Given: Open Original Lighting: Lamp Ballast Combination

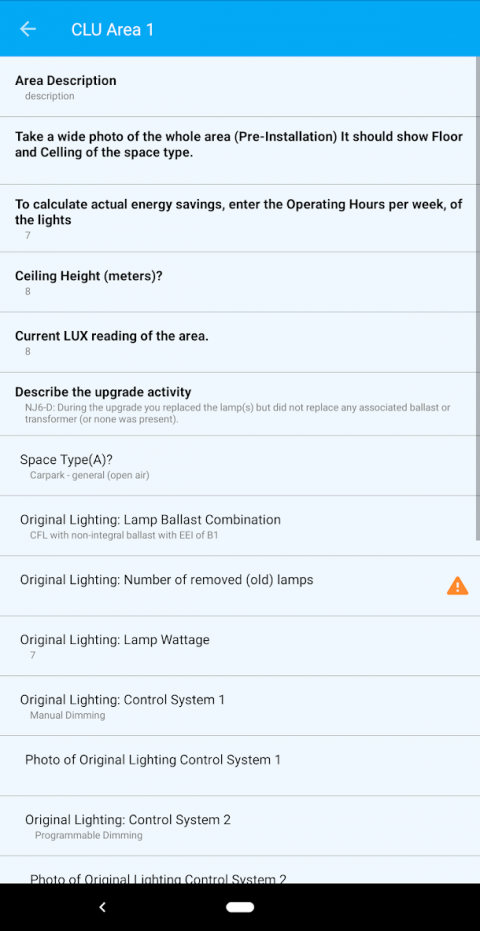Looking at the screenshot, I should (238, 526).
